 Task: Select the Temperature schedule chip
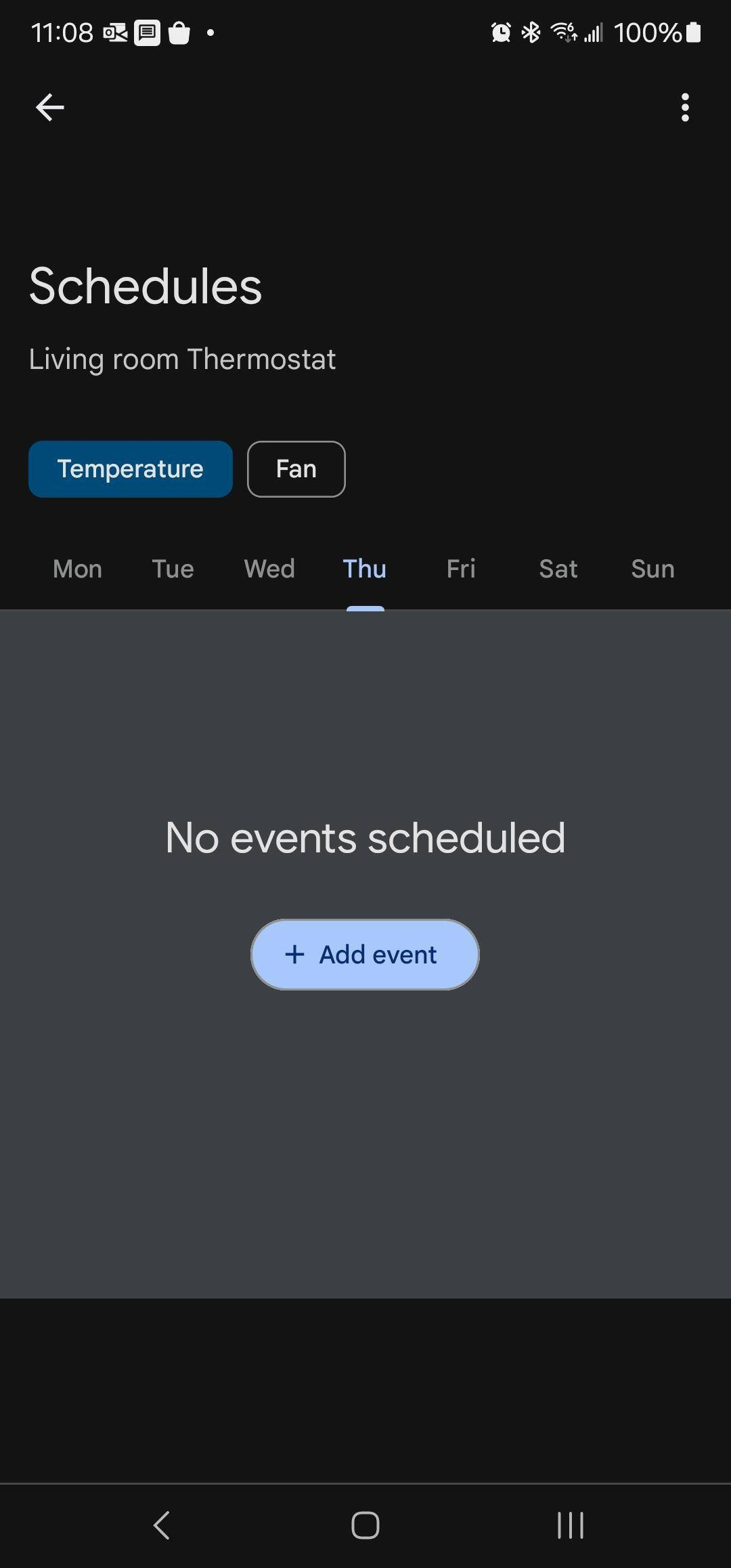coord(131,469)
